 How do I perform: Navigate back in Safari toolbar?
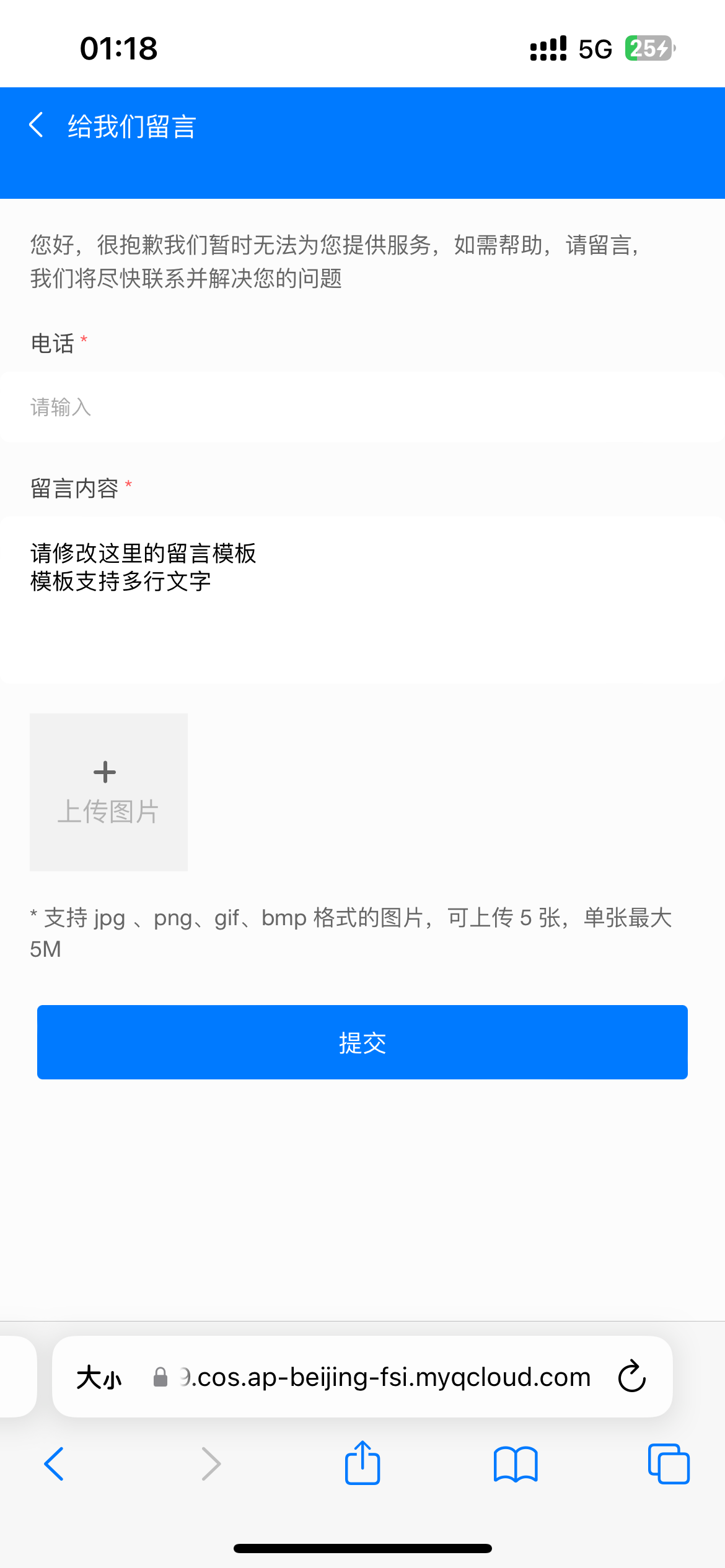(54, 1464)
